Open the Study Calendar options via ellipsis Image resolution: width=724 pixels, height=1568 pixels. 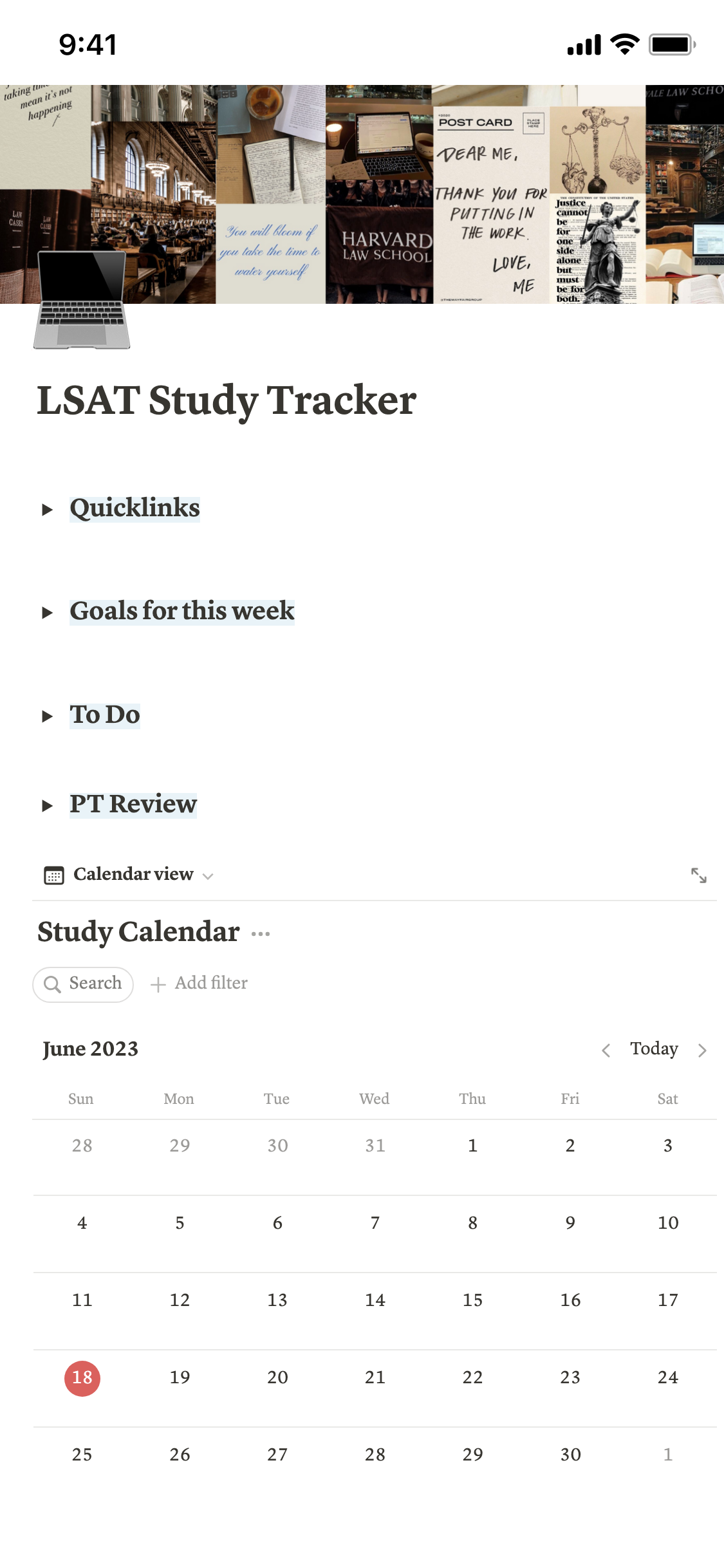pyautogui.click(x=261, y=933)
